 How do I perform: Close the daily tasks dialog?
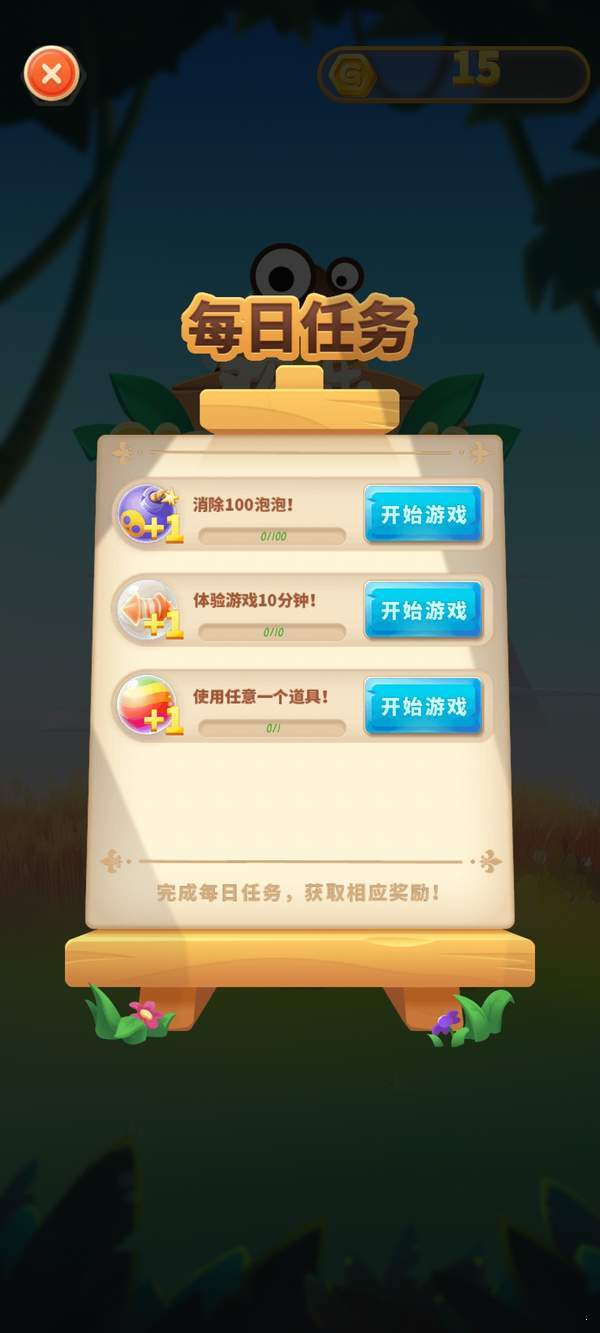tap(51, 73)
